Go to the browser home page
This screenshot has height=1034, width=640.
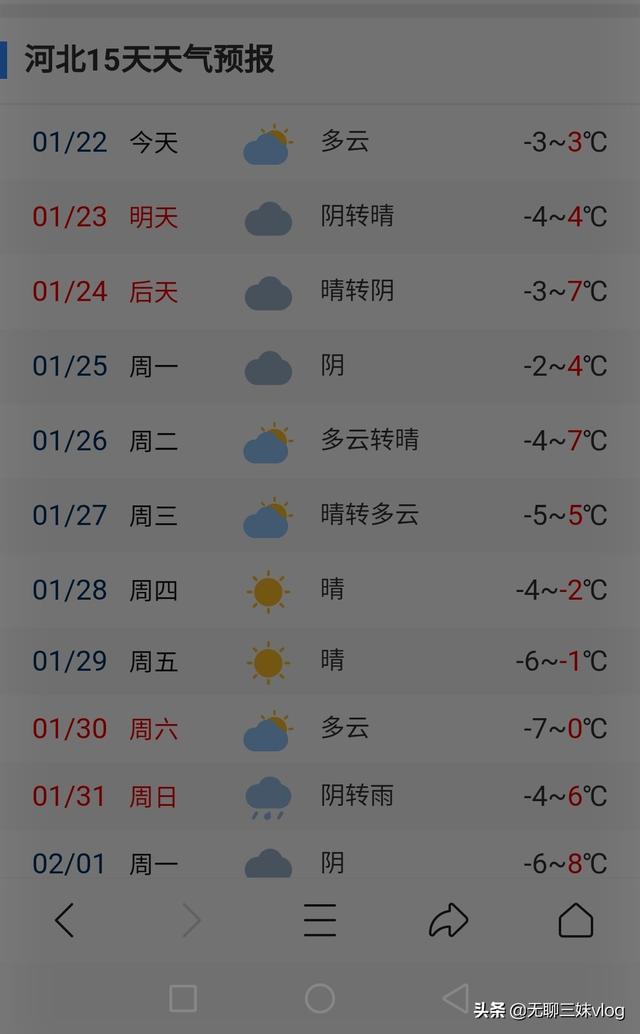[x=575, y=920]
